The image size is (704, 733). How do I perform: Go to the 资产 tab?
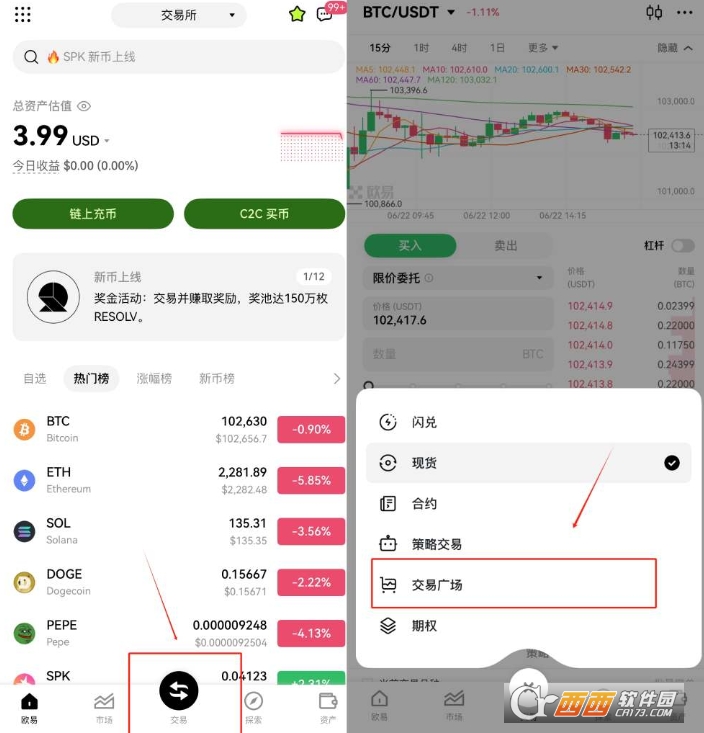(327, 706)
